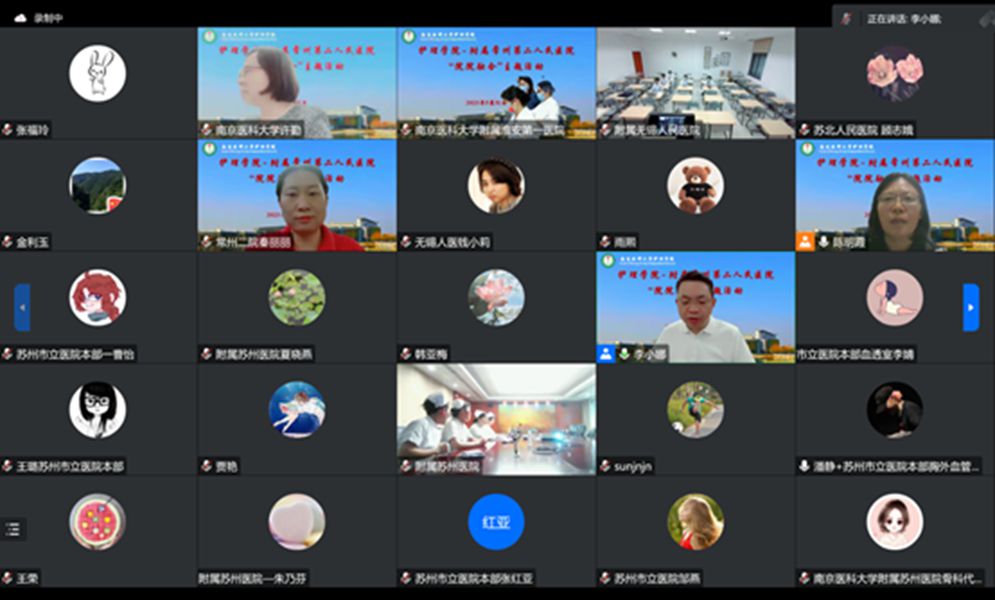Viewport: 995px width, 600px height.
Task: Select the 附属无锡人民医院 classroom video tile
Action: (x=696, y=82)
